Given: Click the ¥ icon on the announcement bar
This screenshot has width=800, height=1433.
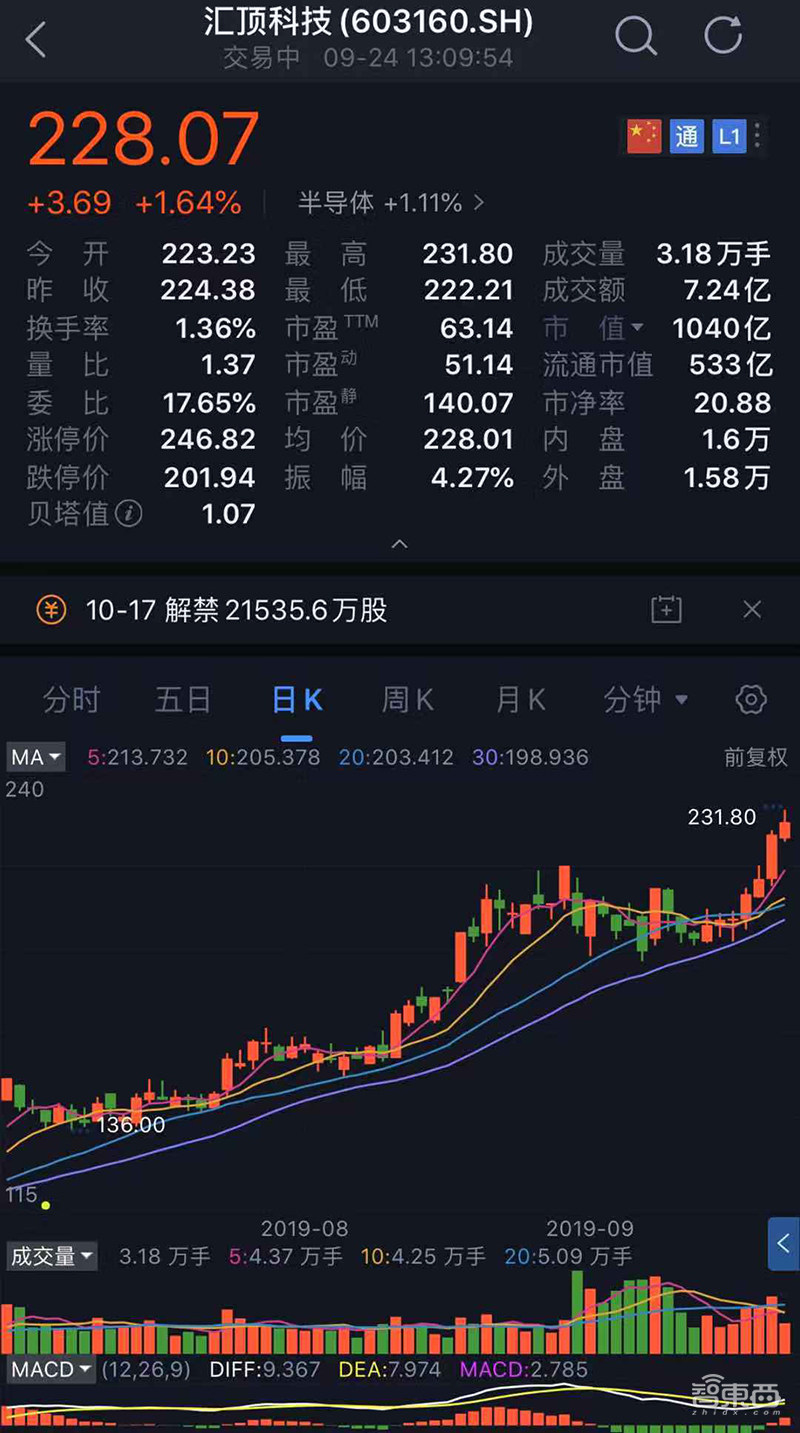Looking at the screenshot, I should [x=52, y=609].
